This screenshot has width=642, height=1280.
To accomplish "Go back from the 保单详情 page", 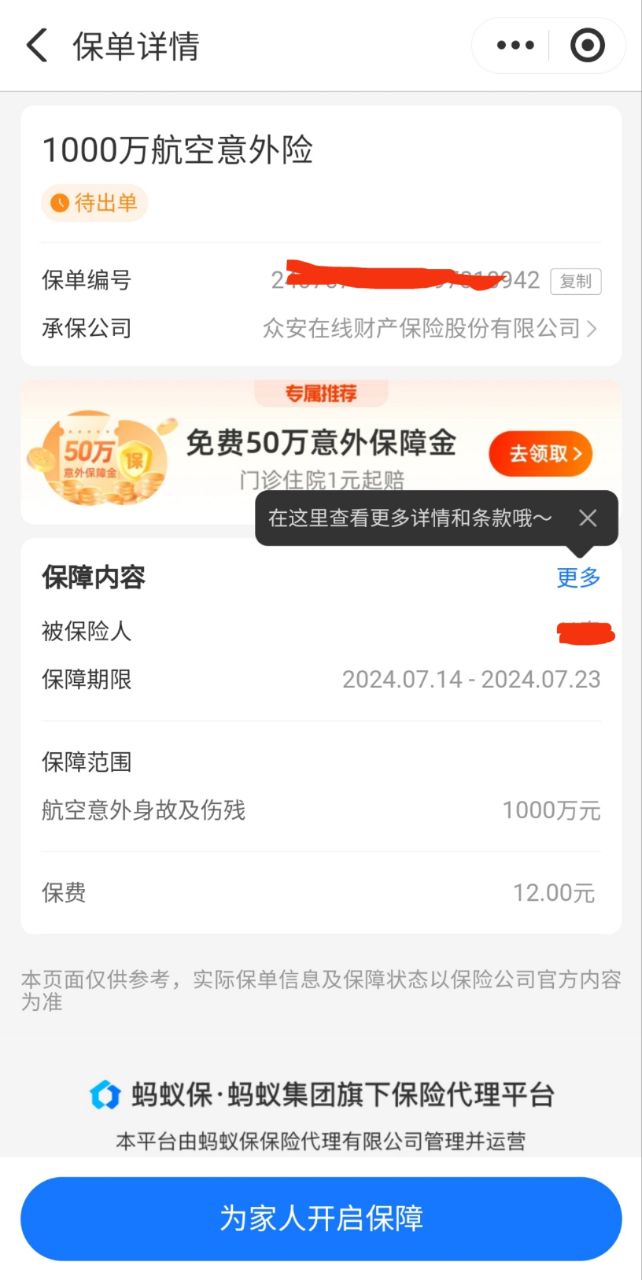I will coord(37,46).
